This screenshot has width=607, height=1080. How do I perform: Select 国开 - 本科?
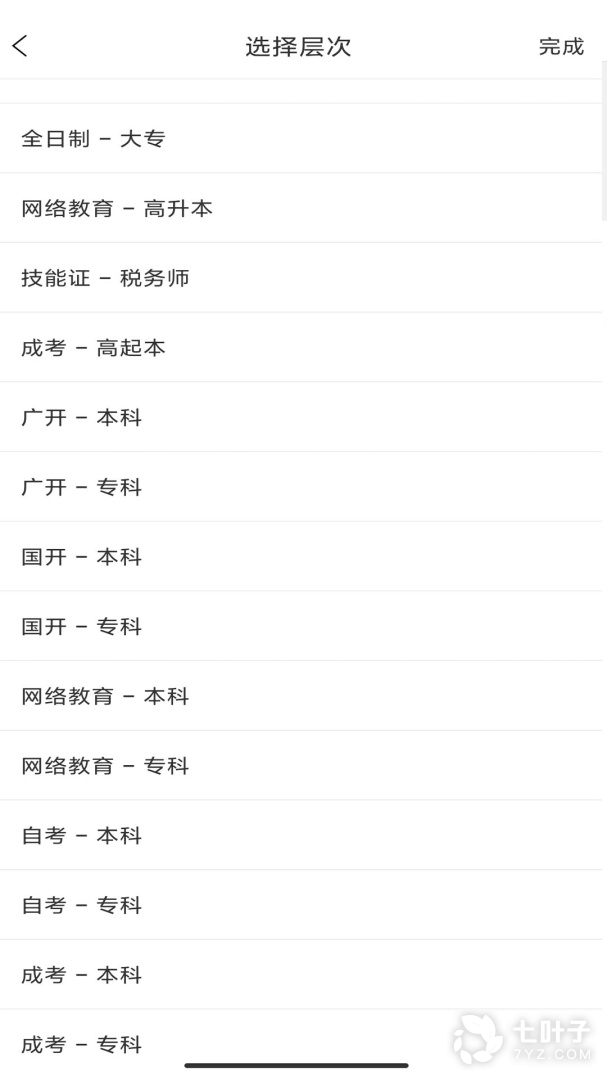pyautogui.click(x=82, y=557)
